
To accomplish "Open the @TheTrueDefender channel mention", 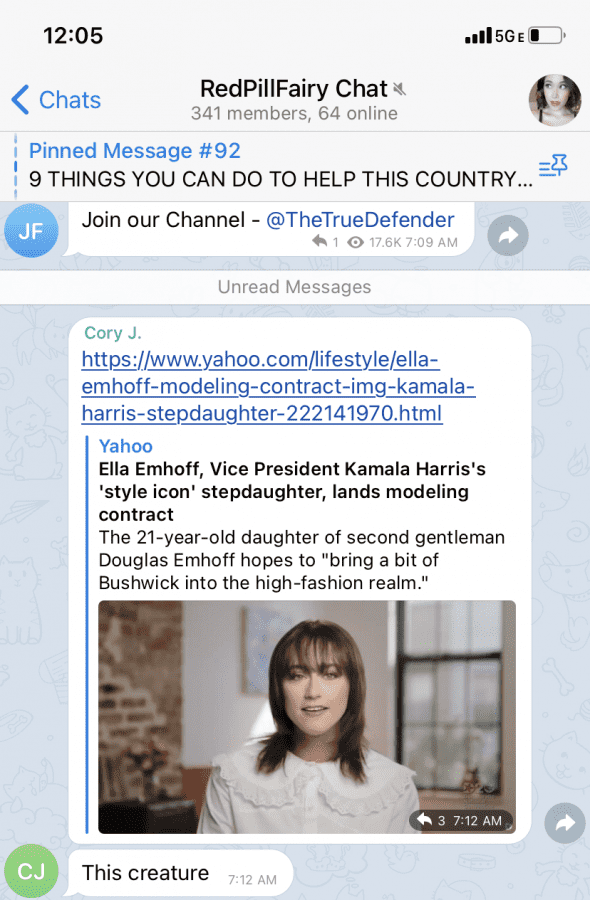I will (x=360, y=220).
